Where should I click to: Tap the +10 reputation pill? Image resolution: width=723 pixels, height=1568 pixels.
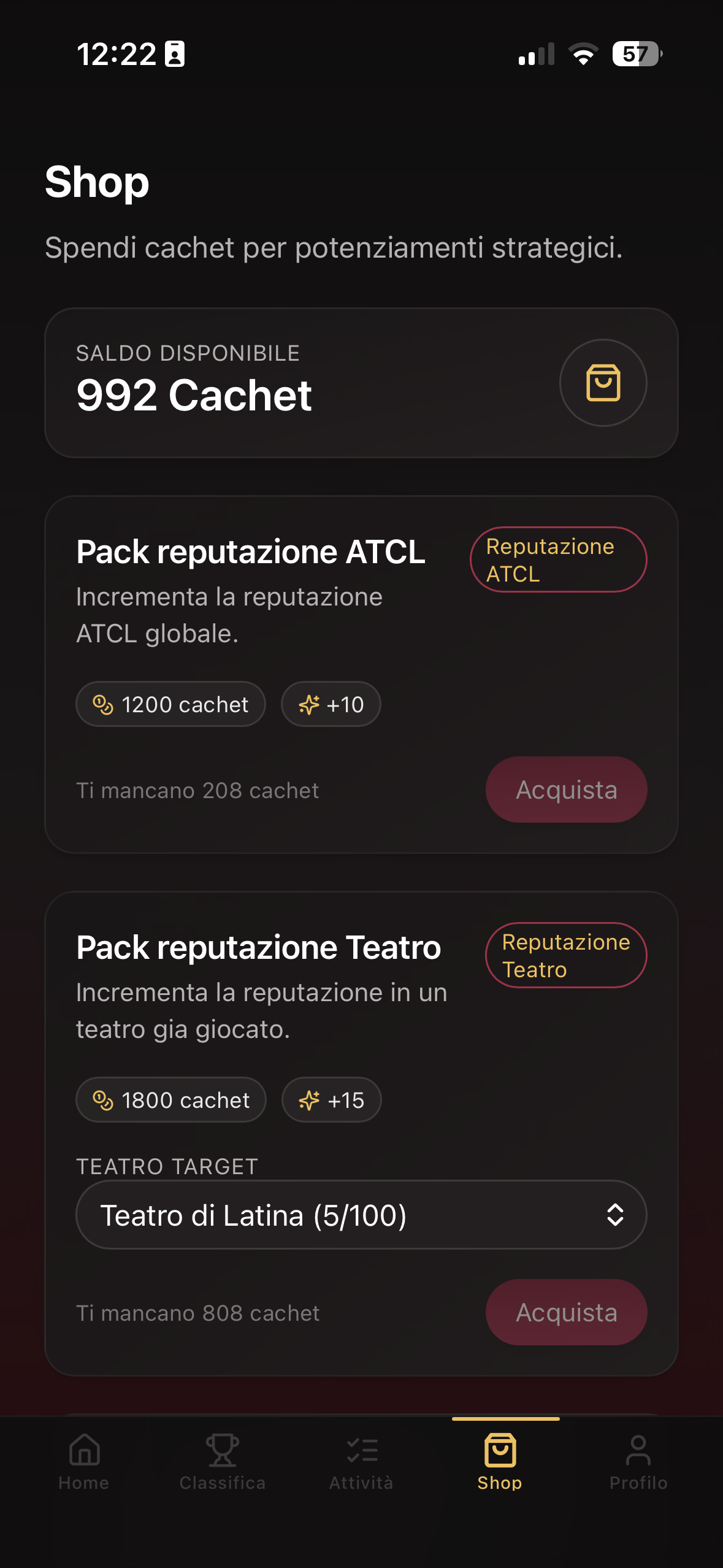click(x=331, y=704)
